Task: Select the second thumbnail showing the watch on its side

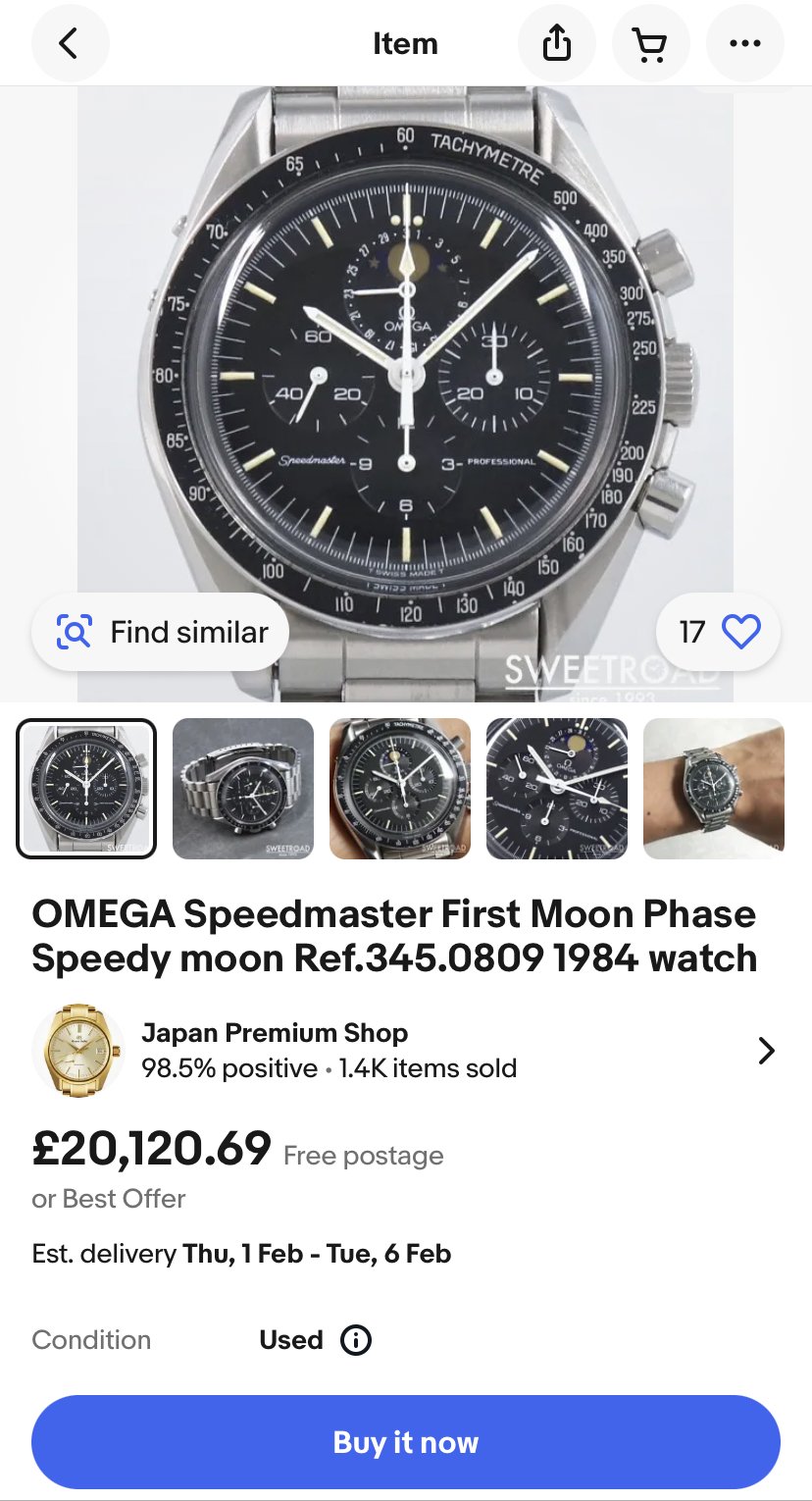Action: click(243, 789)
